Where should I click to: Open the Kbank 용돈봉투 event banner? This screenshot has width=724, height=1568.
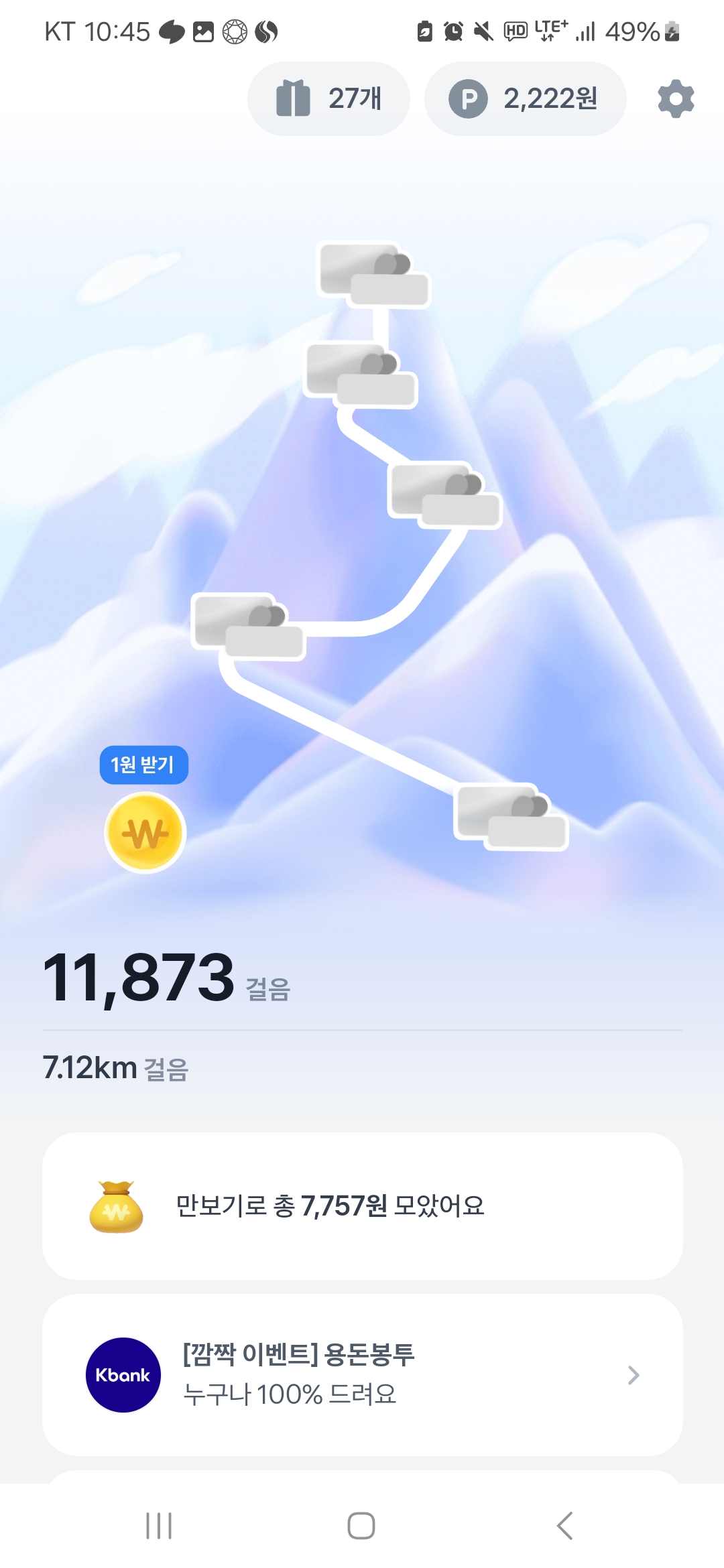click(x=362, y=1375)
